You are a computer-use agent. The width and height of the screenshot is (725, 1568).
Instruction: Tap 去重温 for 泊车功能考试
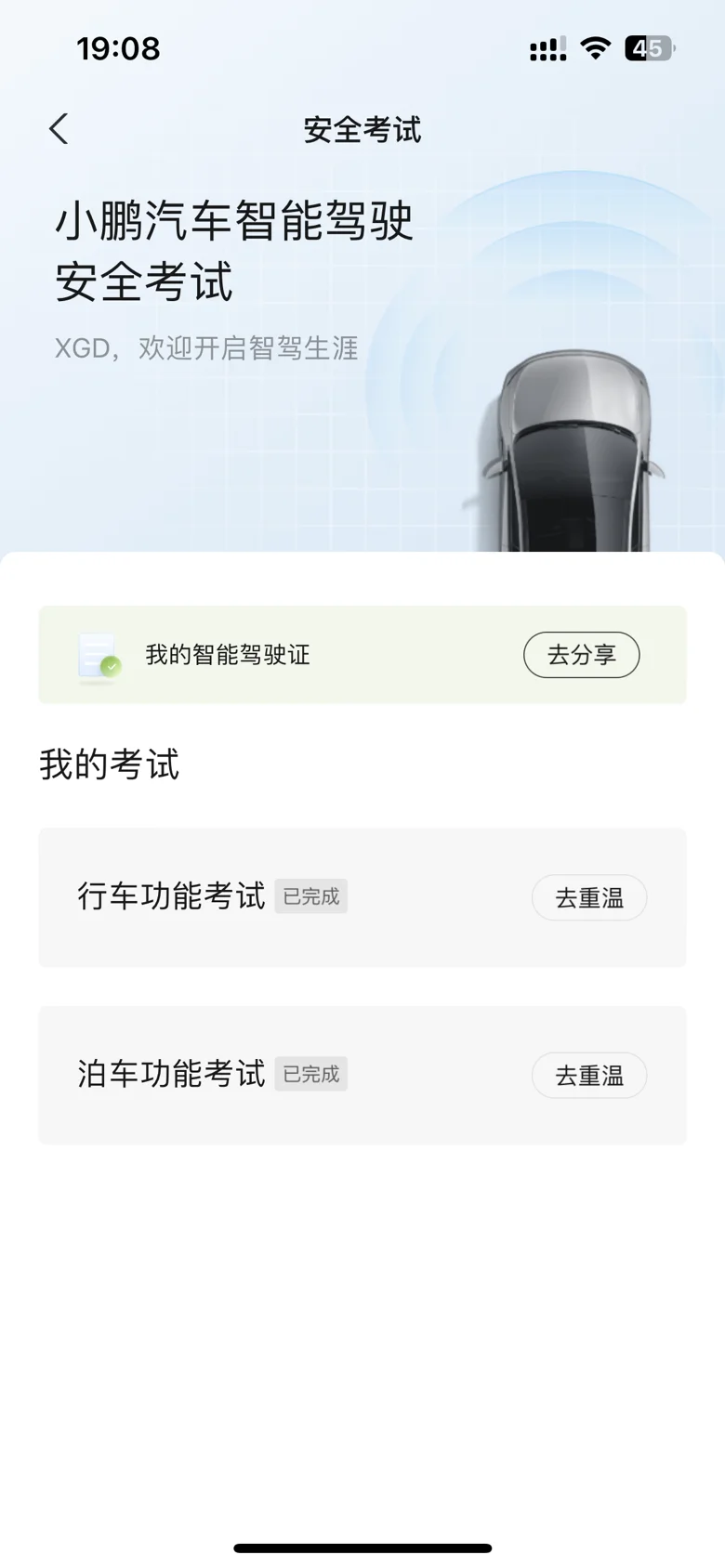click(x=589, y=1075)
